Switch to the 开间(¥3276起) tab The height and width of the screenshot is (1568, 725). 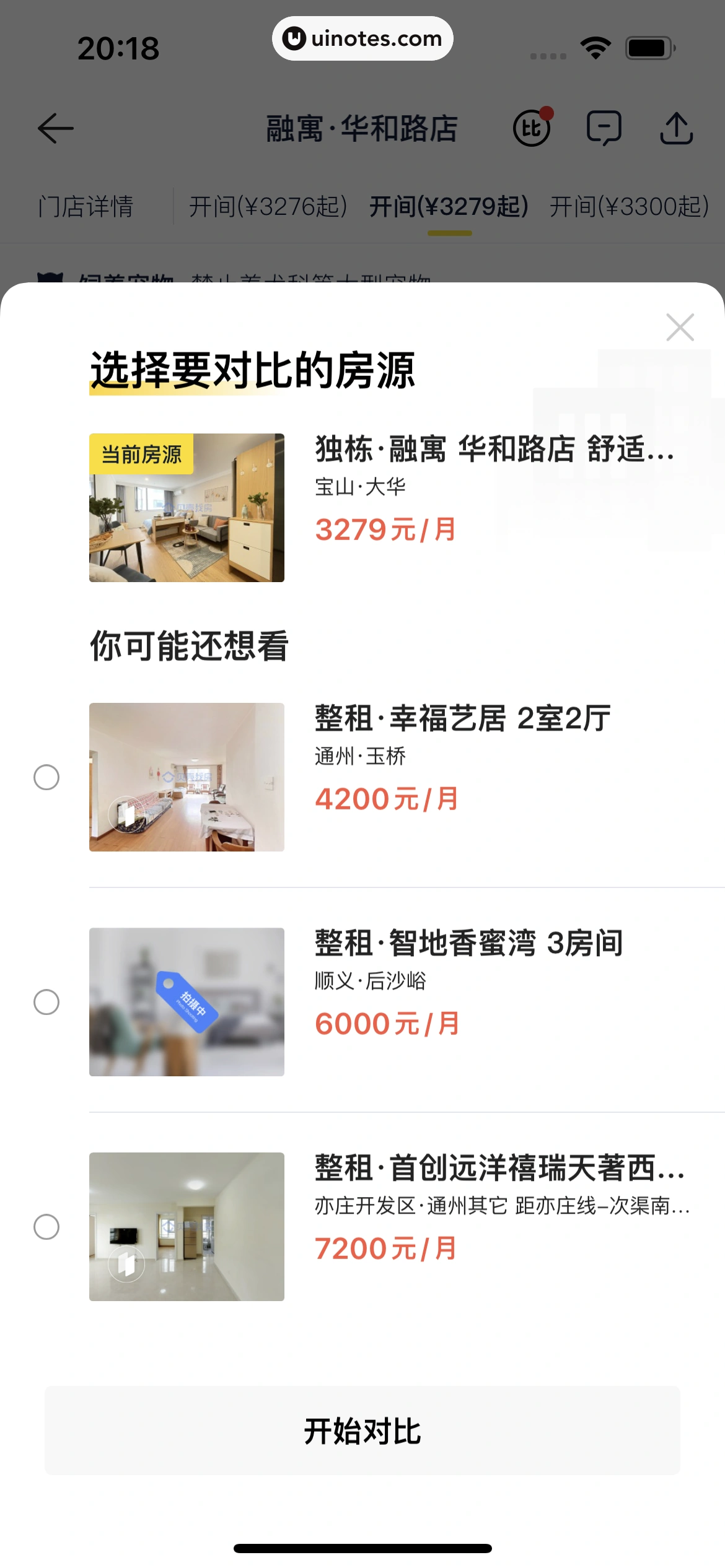pyautogui.click(x=268, y=207)
